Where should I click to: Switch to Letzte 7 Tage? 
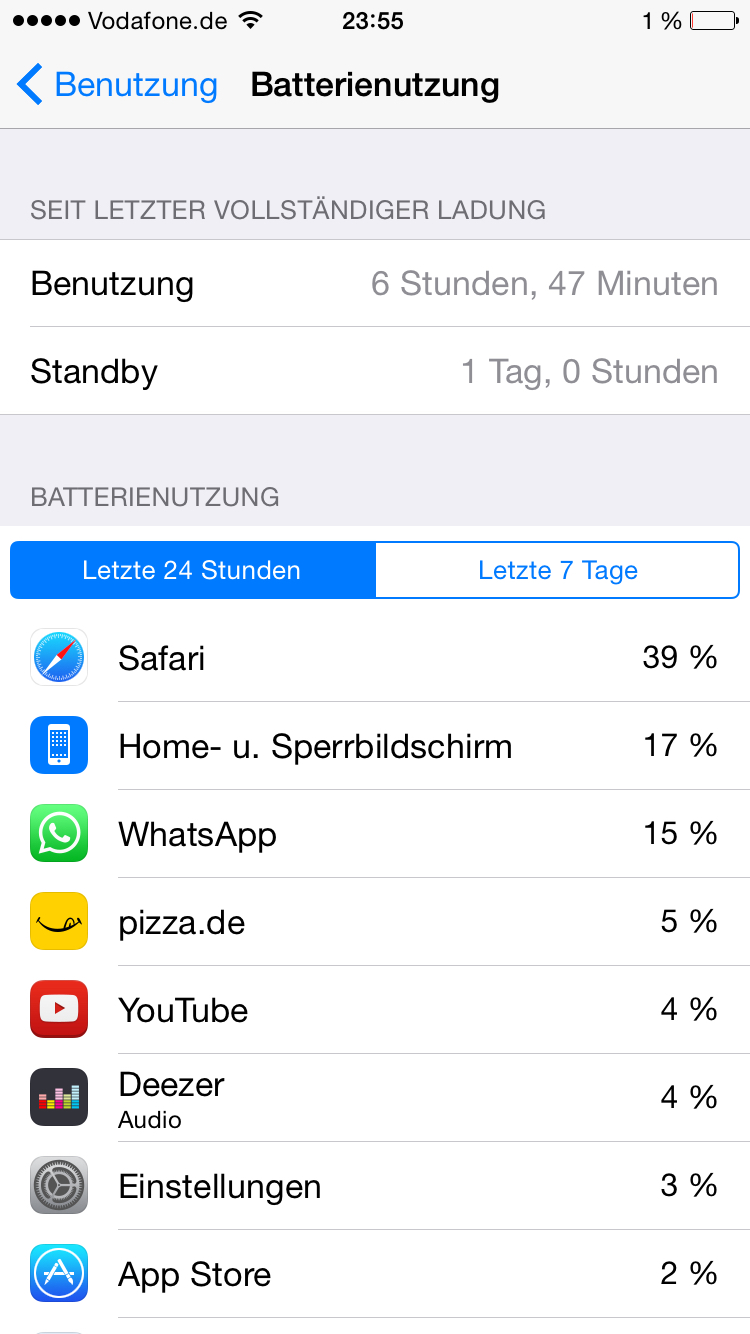(557, 570)
